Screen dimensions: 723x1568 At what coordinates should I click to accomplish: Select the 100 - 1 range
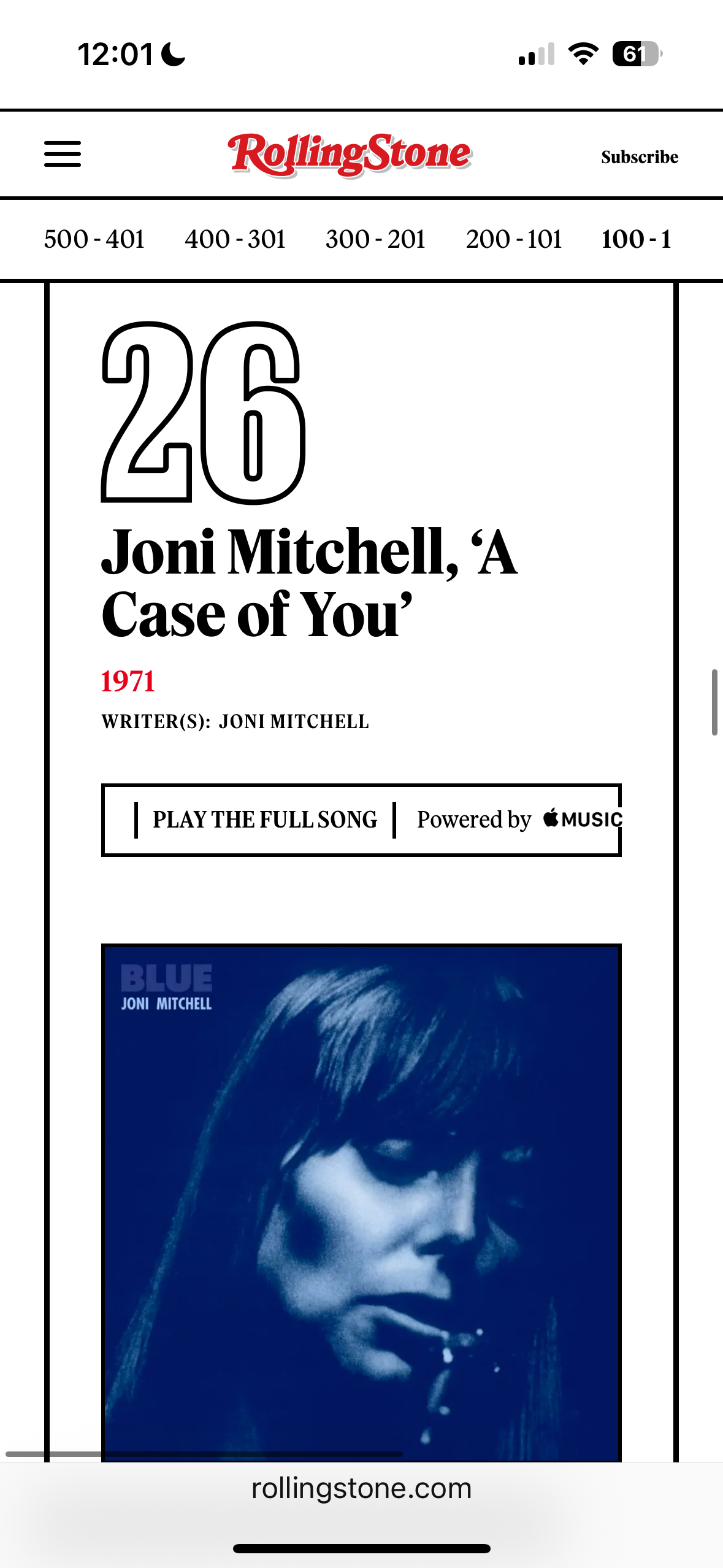pos(636,239)
